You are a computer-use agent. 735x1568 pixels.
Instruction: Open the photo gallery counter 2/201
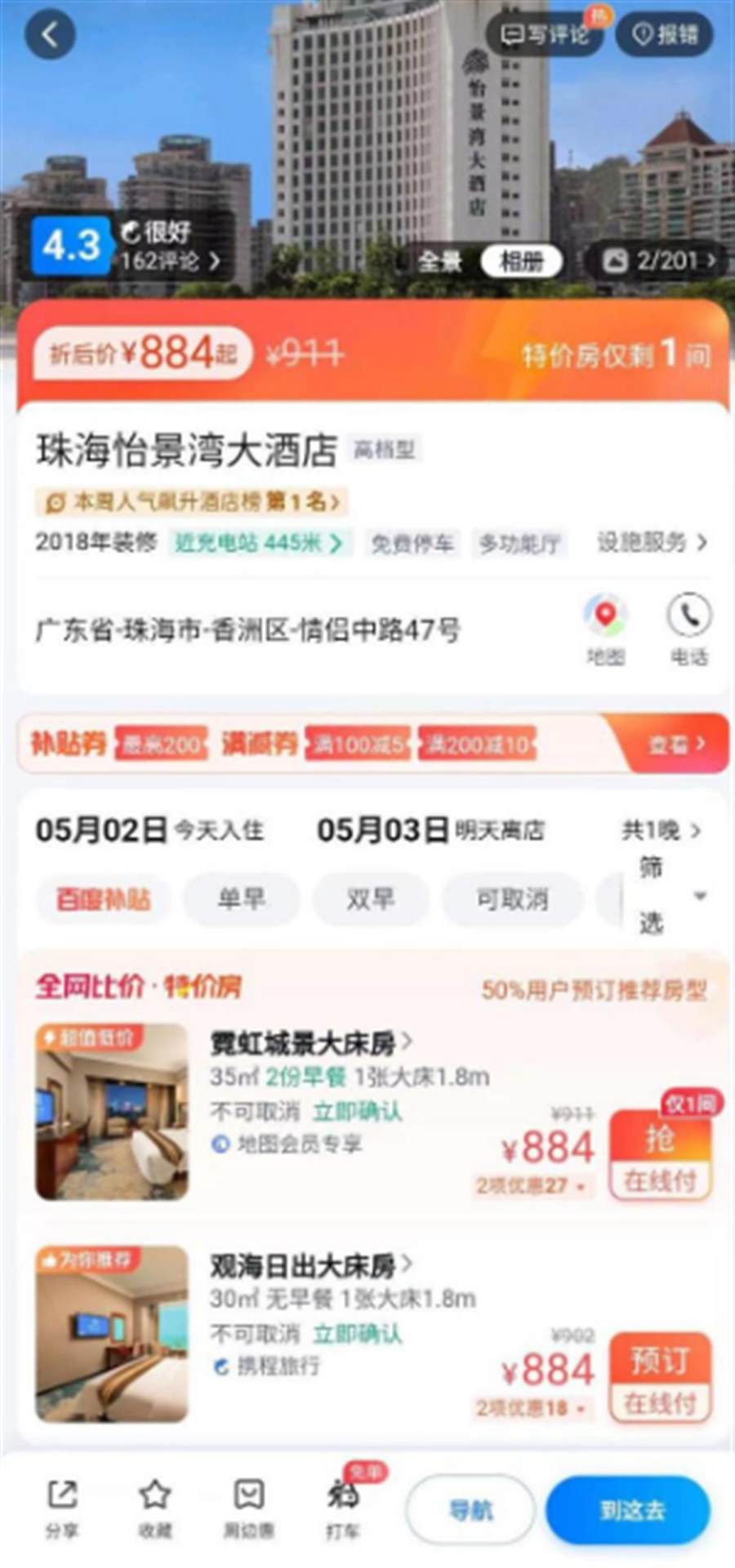pyautogui.click(x=657, y=261)
